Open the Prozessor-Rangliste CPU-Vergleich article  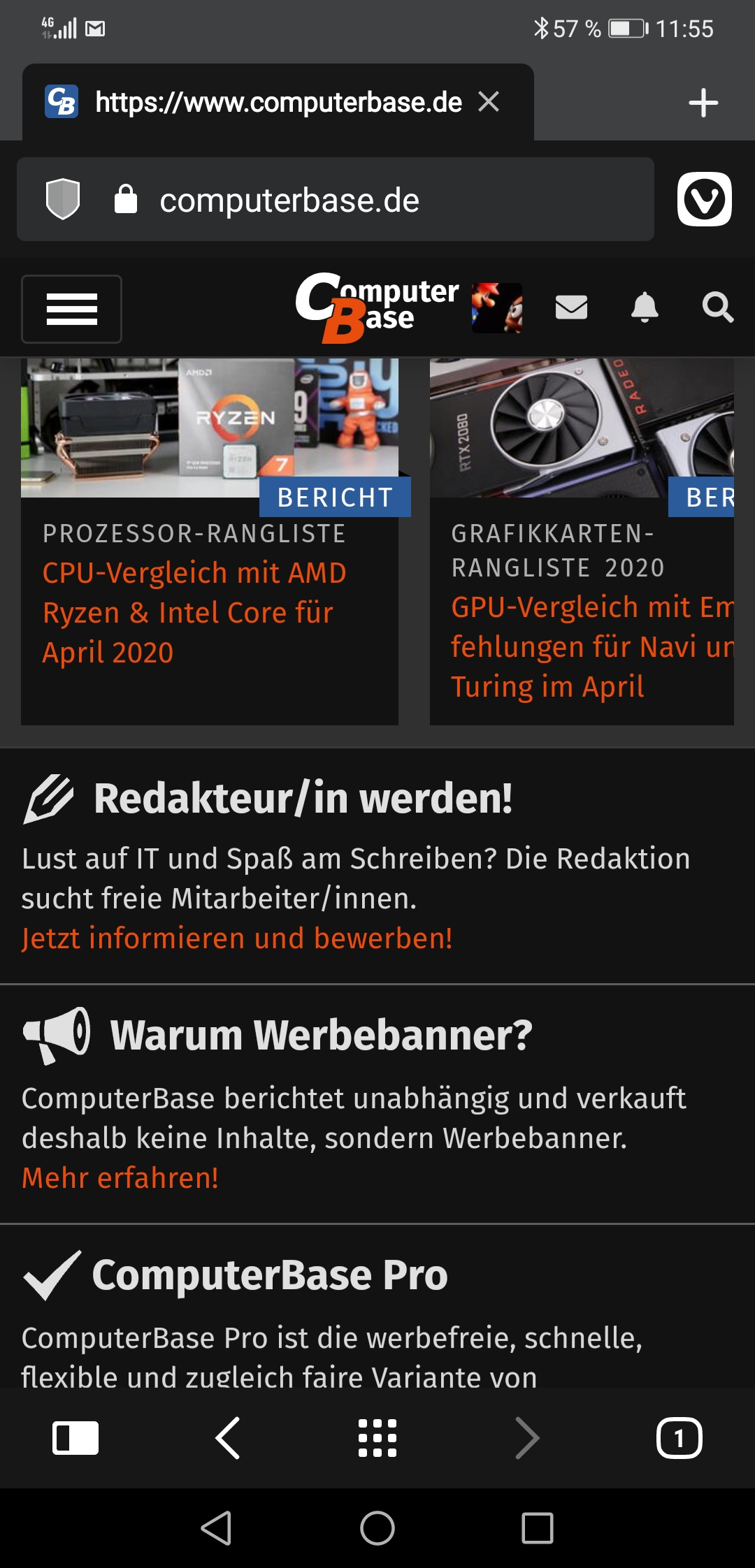coord(194,611)
